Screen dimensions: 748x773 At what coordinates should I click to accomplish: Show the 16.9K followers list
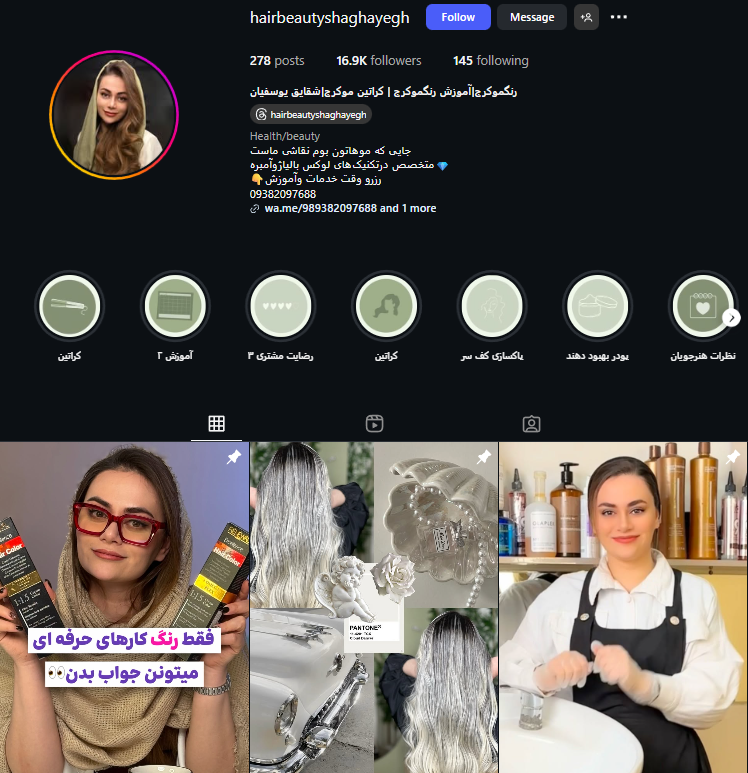pyautogui.click(x=379, y=61)
